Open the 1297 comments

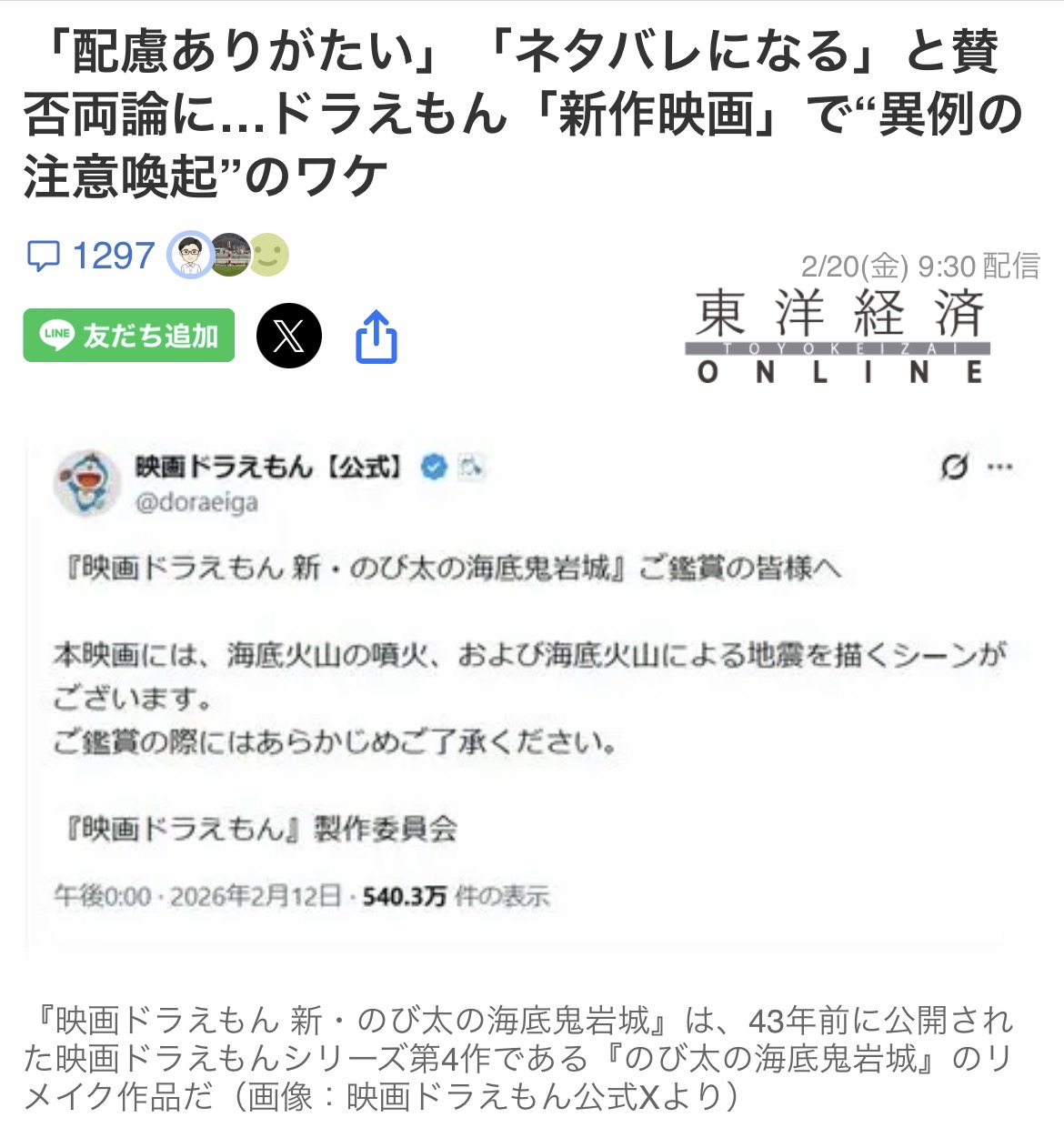(x=91, y=256)
